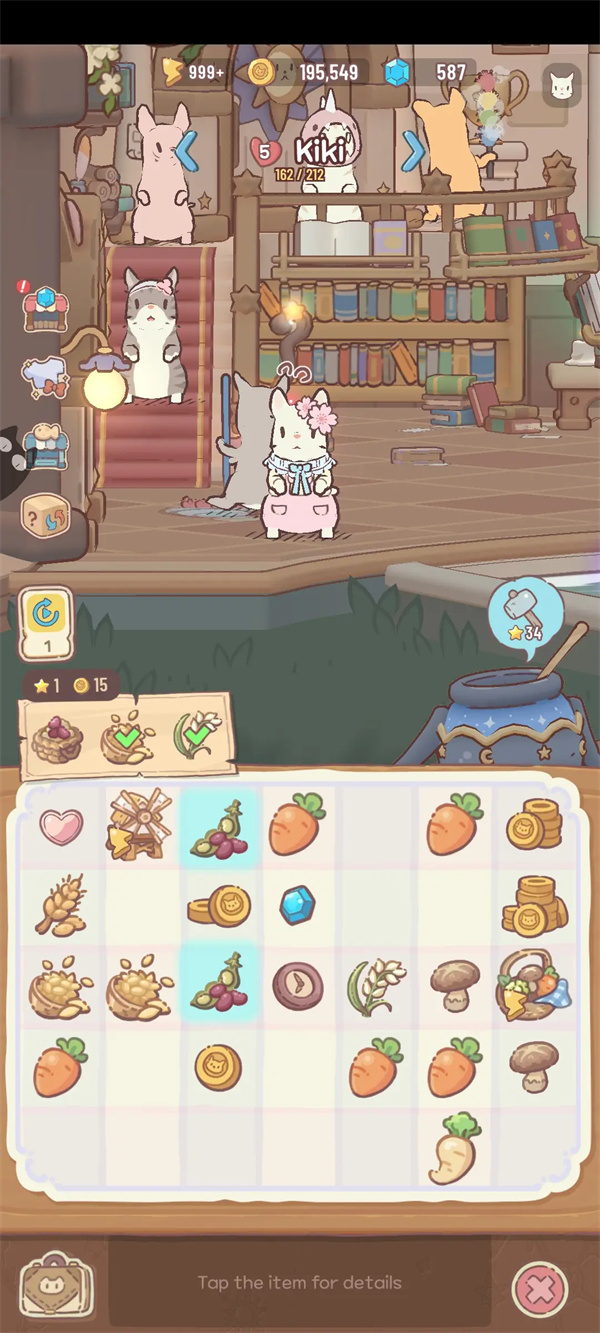This screenshot has width=600, height=1333.
Task: Open the inventory bag button
Action: (x=56, y=1284)
